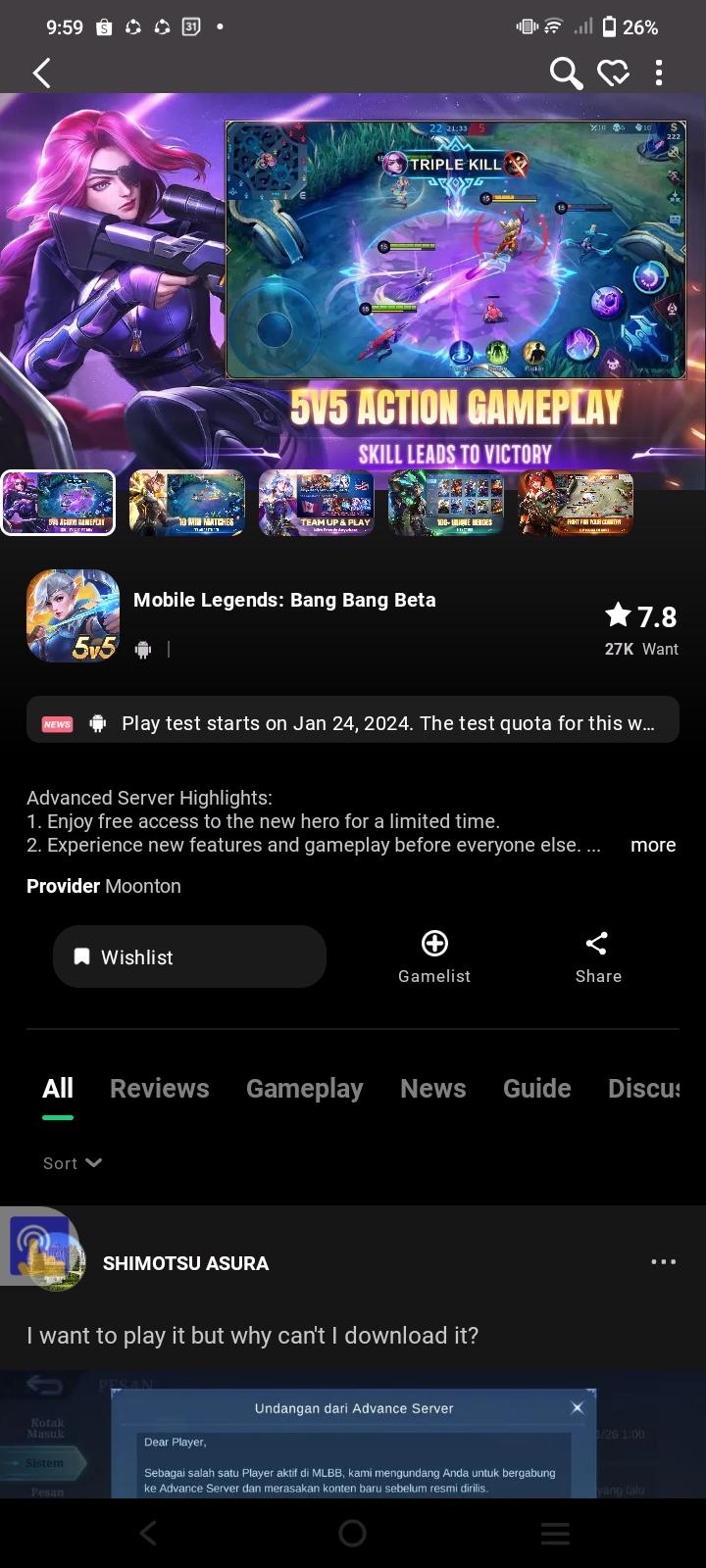Tap the system home button

click(352, 1533)
